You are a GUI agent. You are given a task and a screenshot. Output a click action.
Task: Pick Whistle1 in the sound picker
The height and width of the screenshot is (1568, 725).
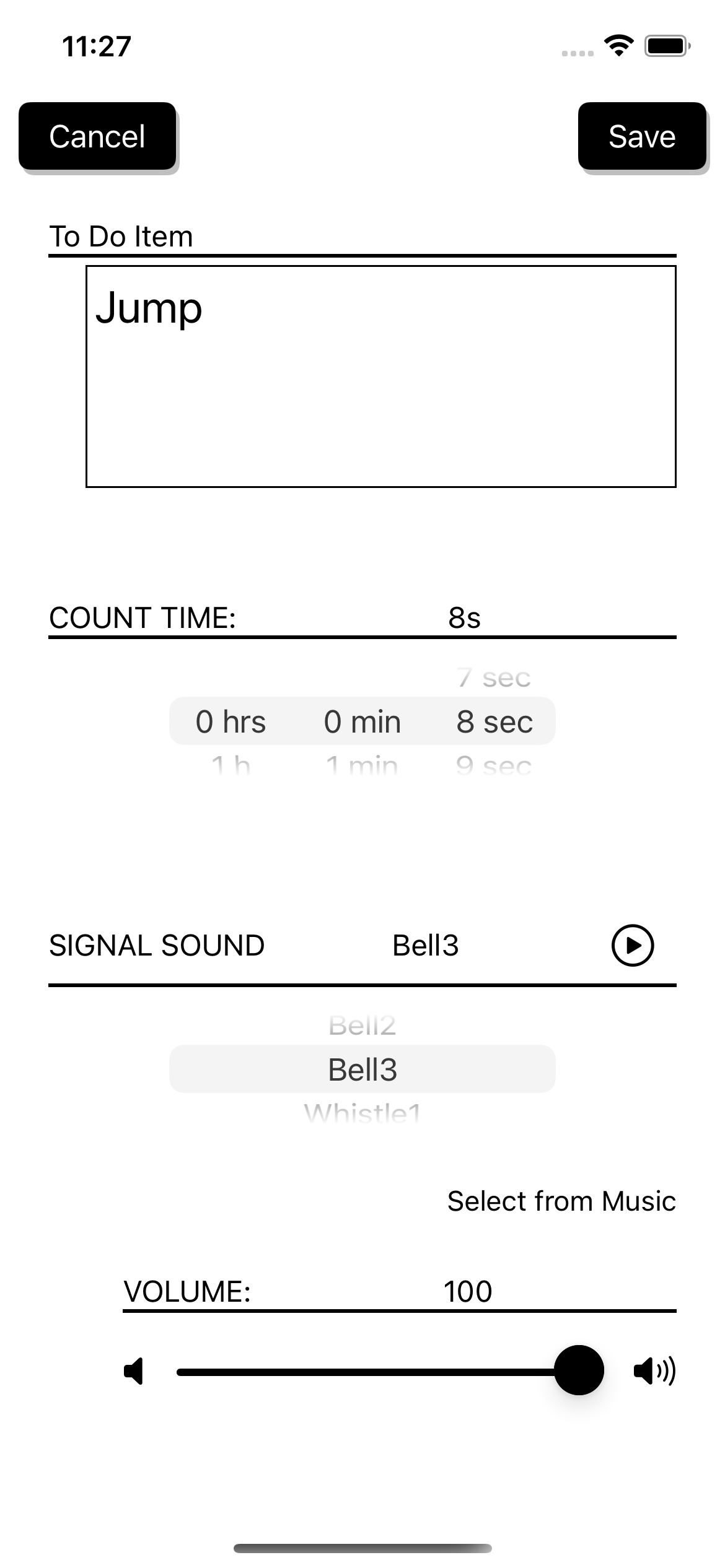click(362, 1113)
